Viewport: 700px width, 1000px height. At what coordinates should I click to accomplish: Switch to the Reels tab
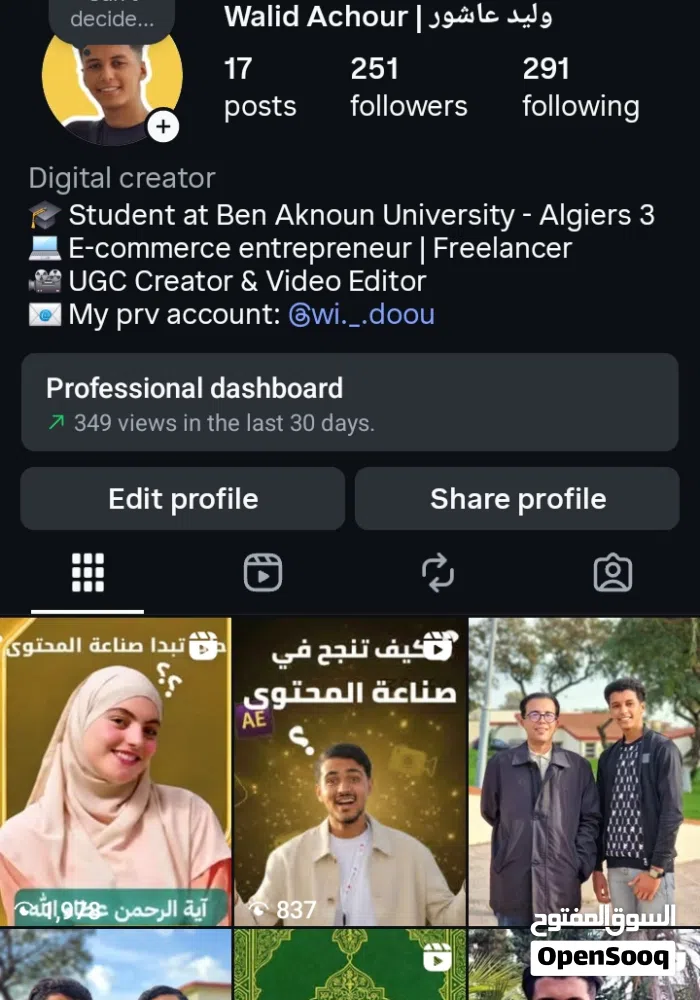pyautogui.click(x=263, y=573)
